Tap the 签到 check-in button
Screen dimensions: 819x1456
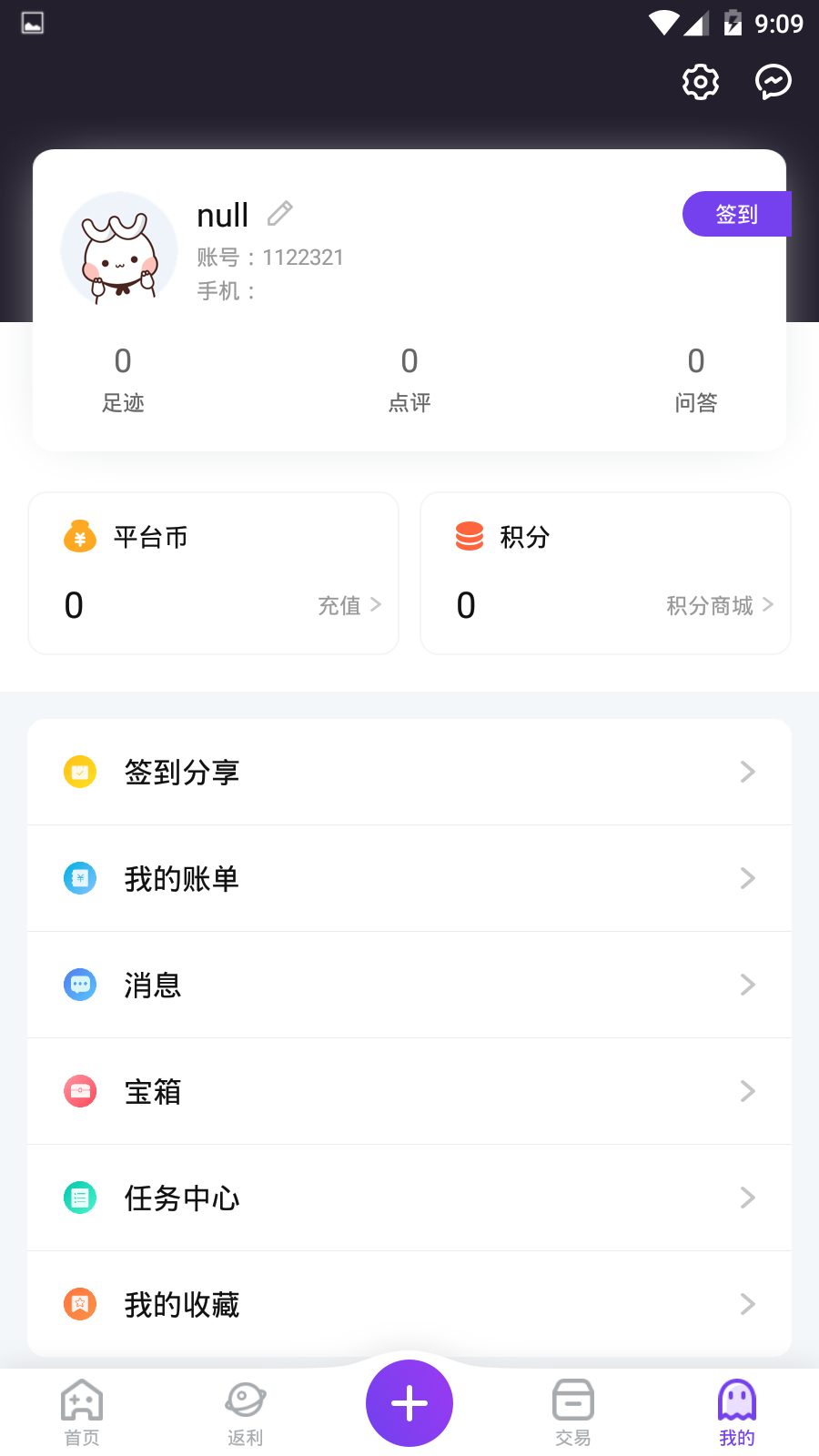pyautogui.click(x=735, y=214)
